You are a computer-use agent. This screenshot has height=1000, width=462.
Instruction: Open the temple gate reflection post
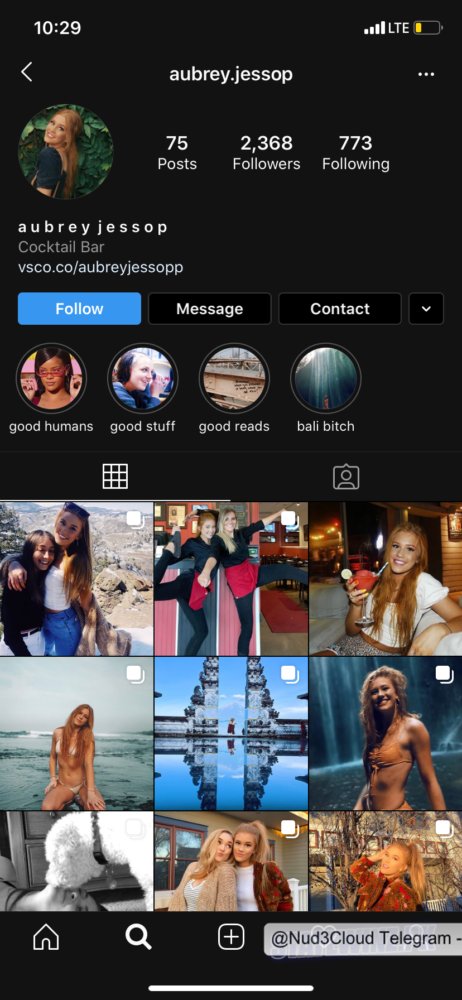[x=231, y=733]
